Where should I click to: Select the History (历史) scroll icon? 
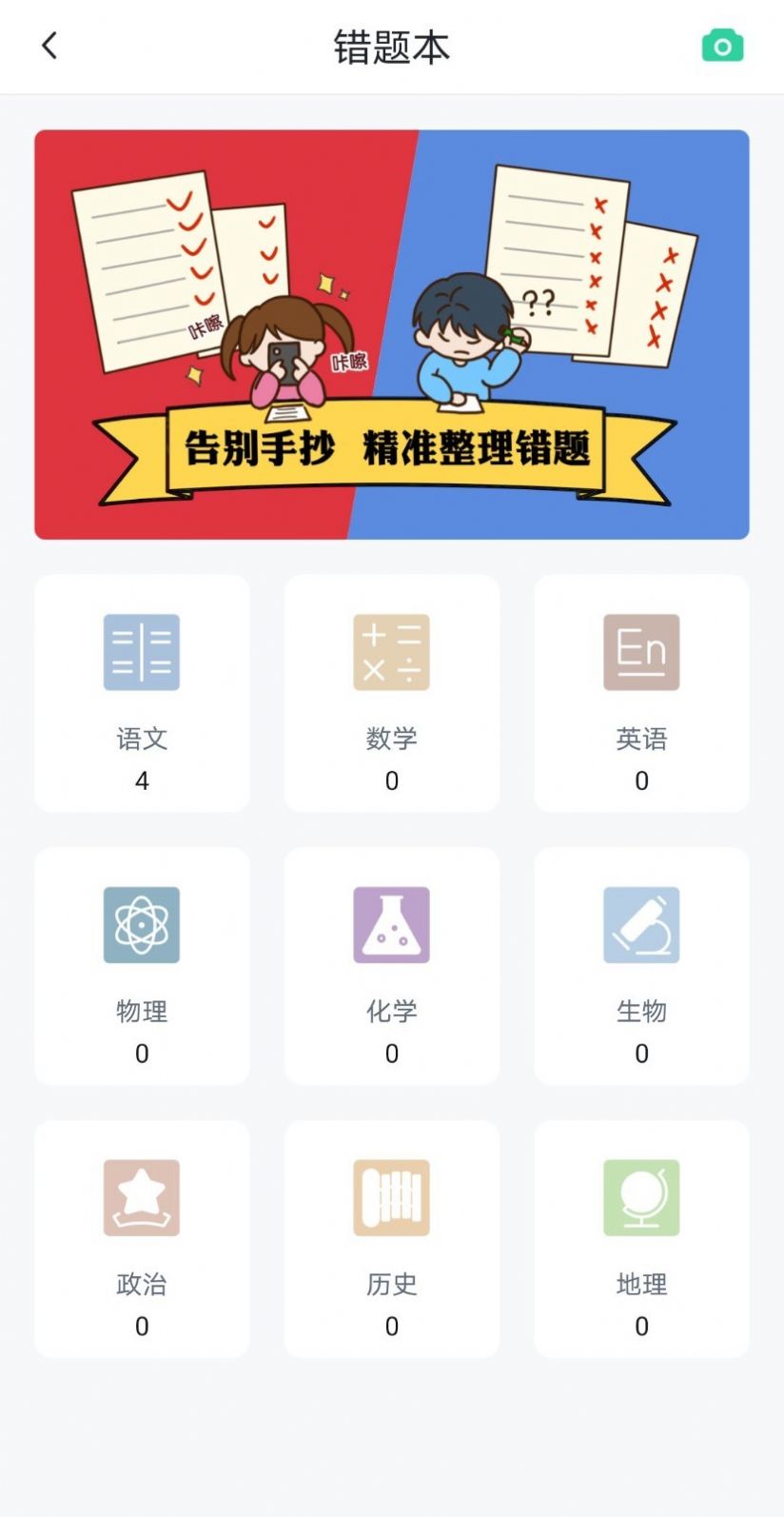pos(391,1198)
